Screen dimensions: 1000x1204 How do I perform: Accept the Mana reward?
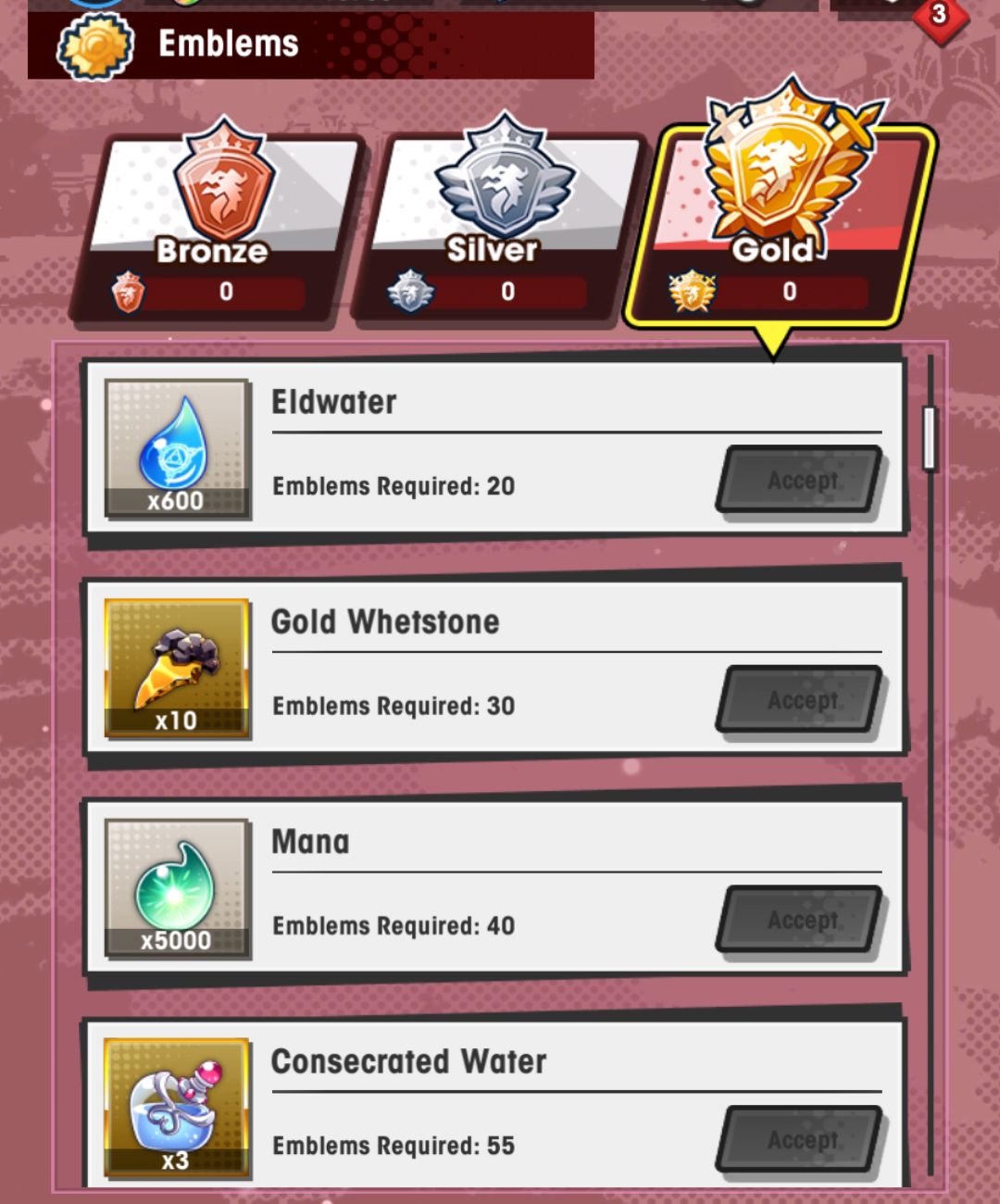(x=800, y=920)
